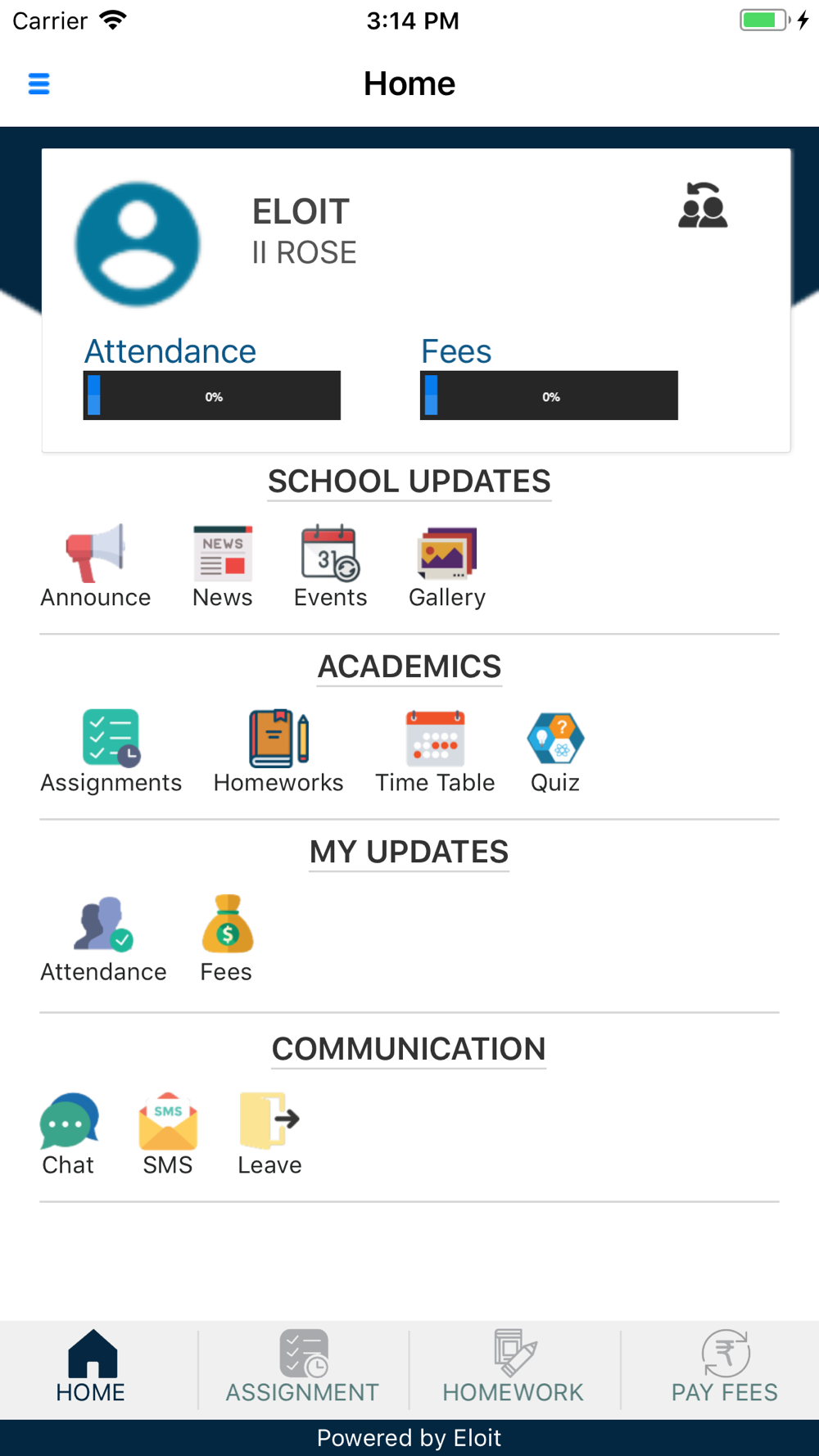Open the Gallery
The image size is (819, 1456).
coord(447,567)
